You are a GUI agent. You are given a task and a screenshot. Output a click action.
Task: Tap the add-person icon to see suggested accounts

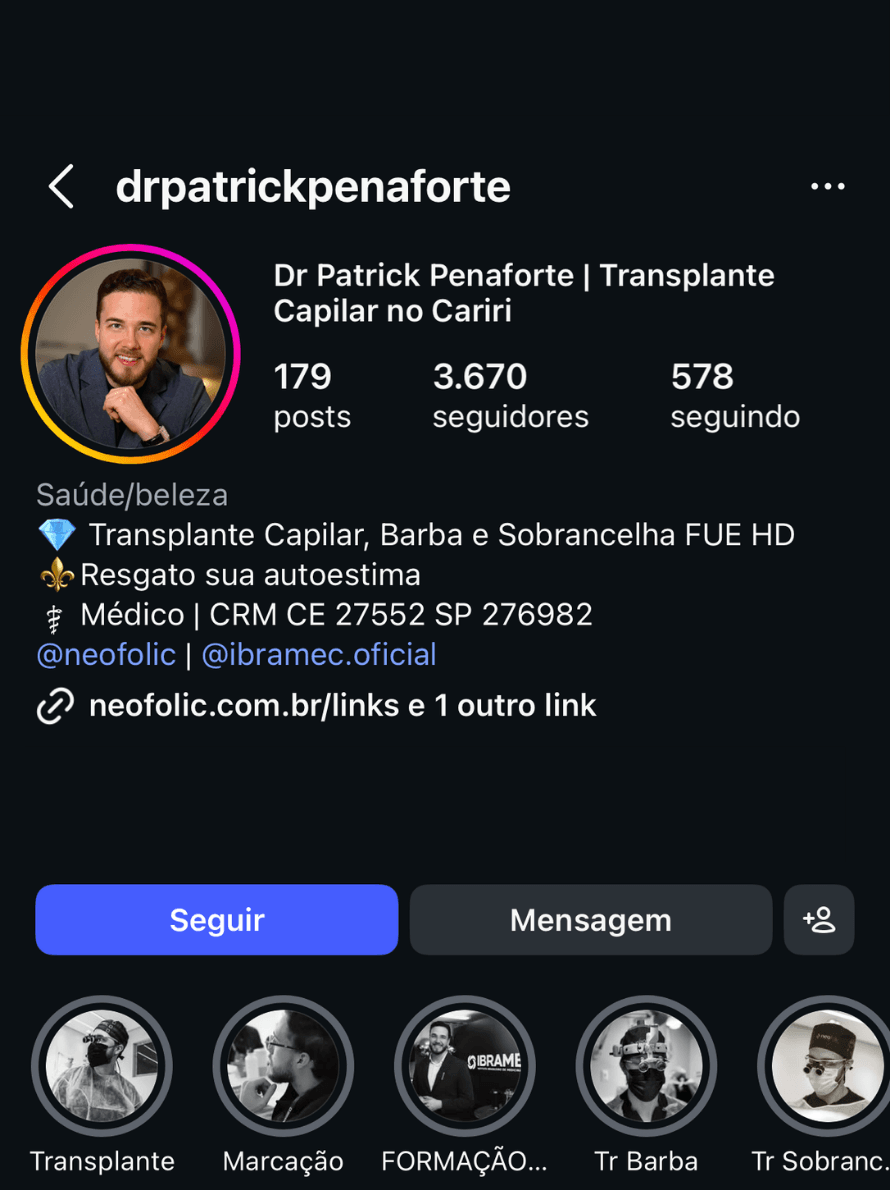pyautogui.click(x=819, y=919)
